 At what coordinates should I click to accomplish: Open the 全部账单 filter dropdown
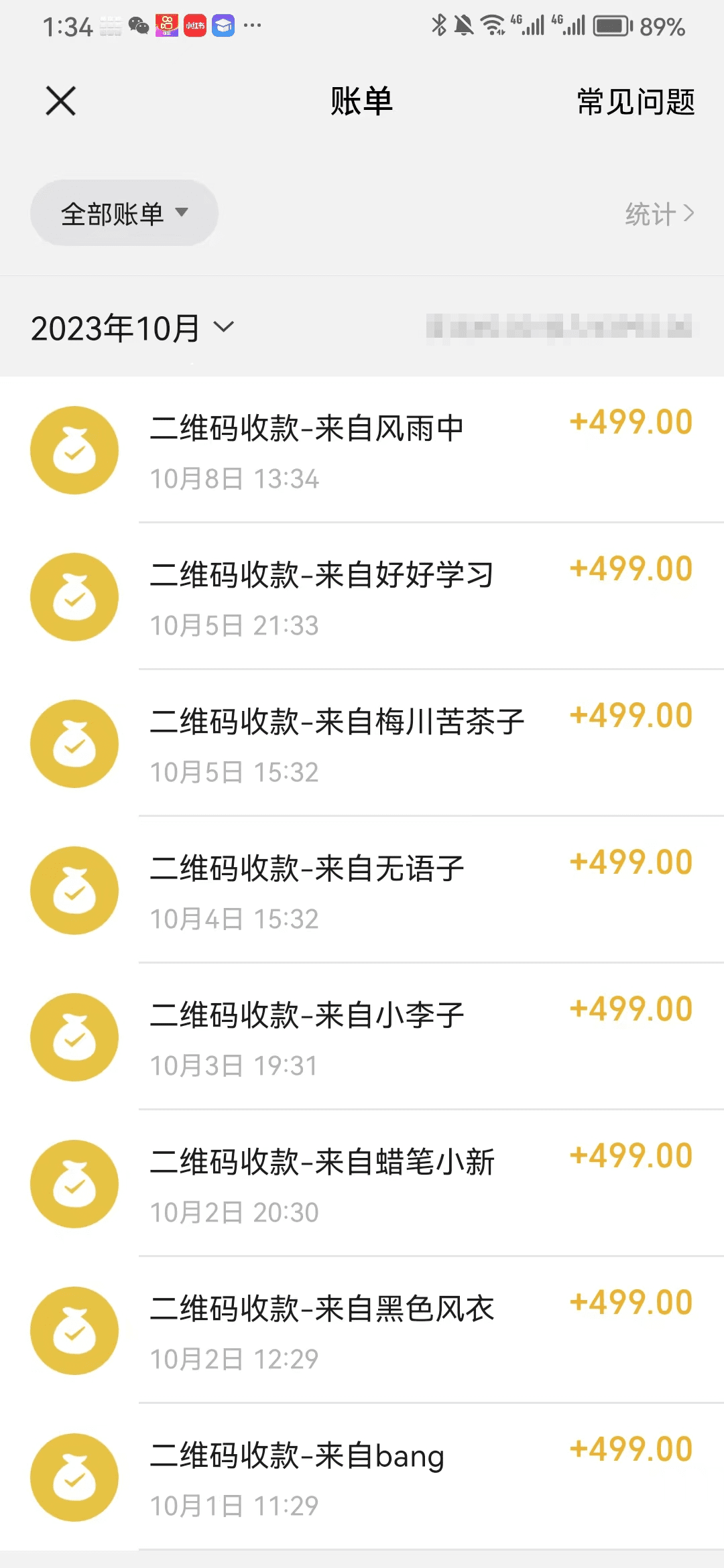point(124,212)
